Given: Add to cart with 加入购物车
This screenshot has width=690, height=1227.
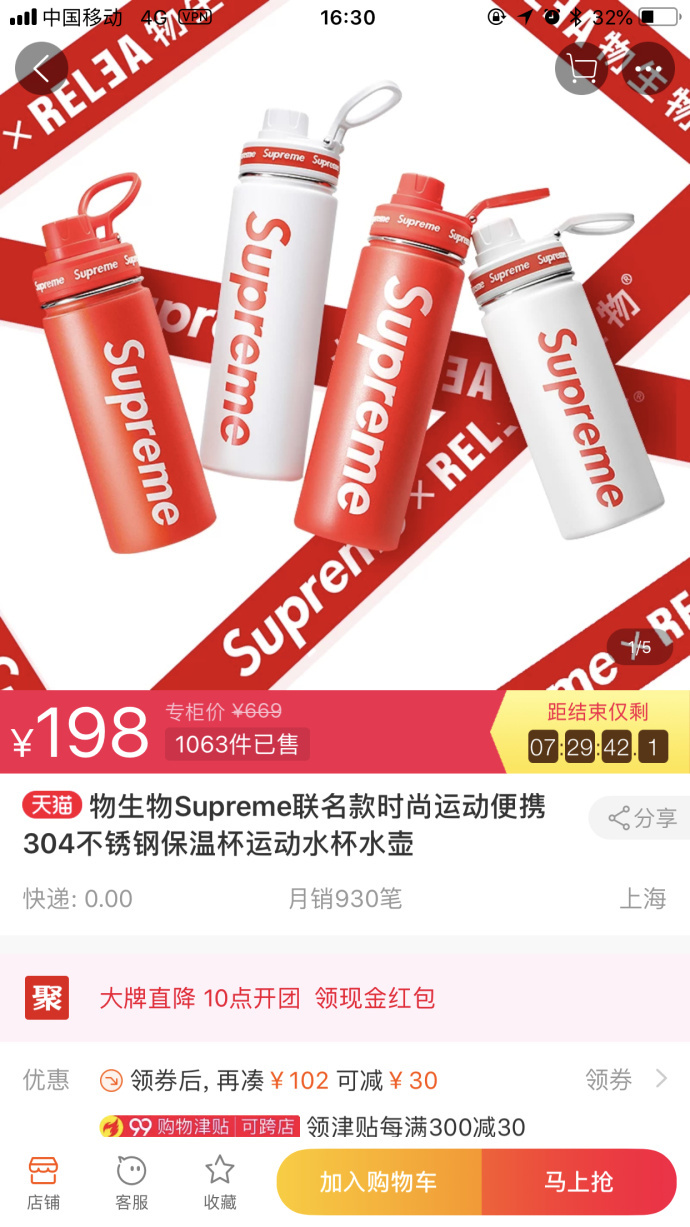Looking at the screenshot, I should tap(379, 1182).
